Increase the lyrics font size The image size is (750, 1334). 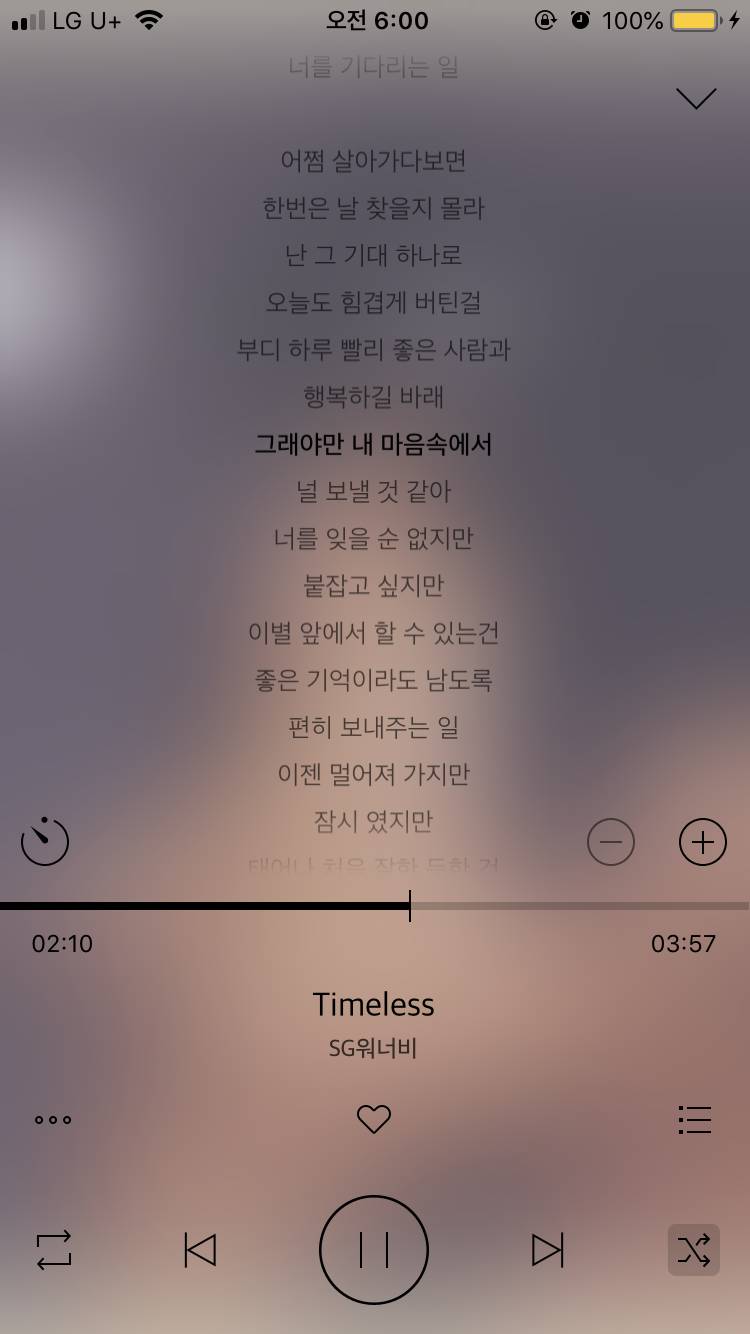[702, 842]
